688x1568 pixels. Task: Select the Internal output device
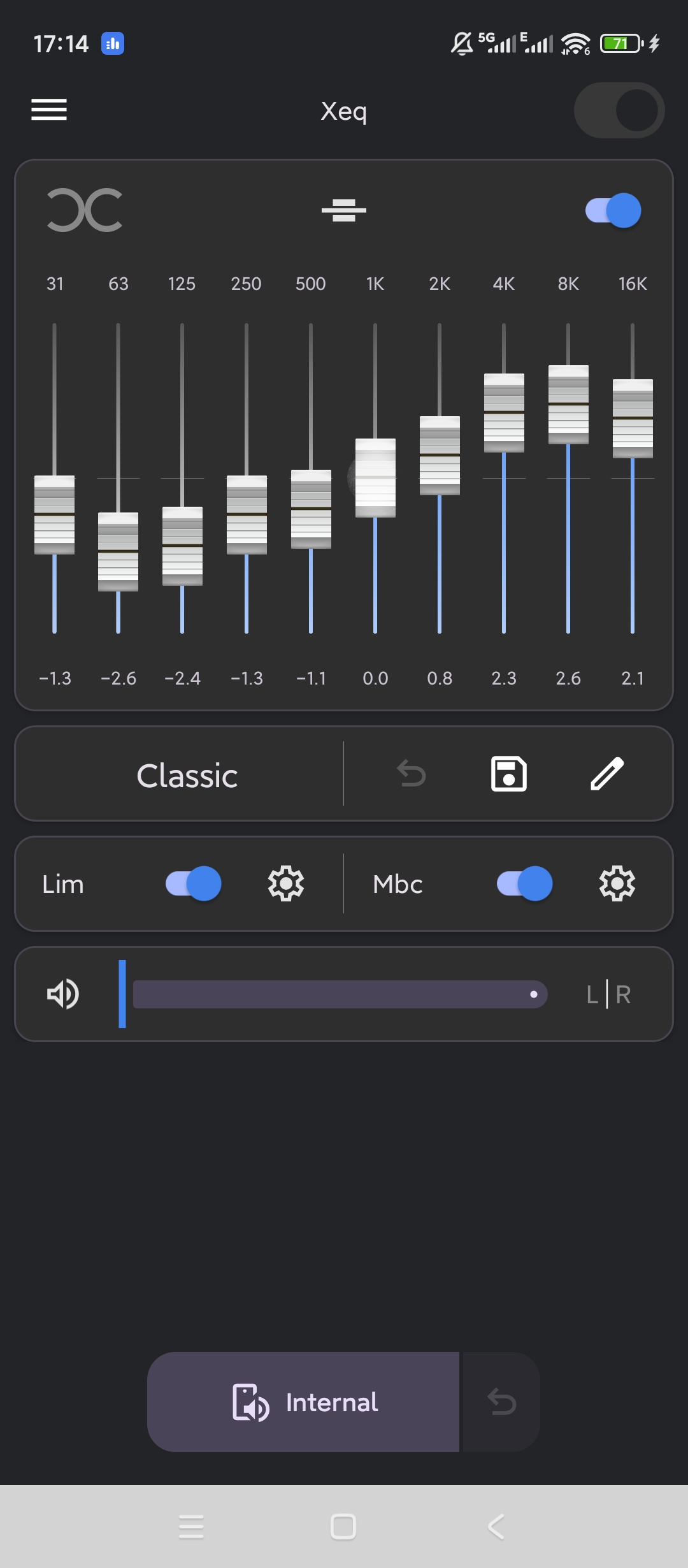[305, 1402]
